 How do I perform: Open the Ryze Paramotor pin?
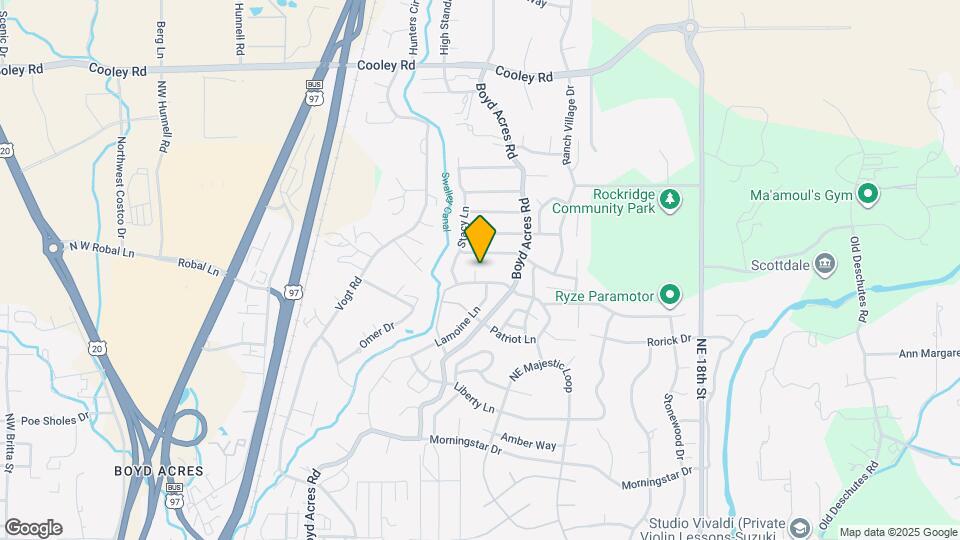(x=671, y=295)
